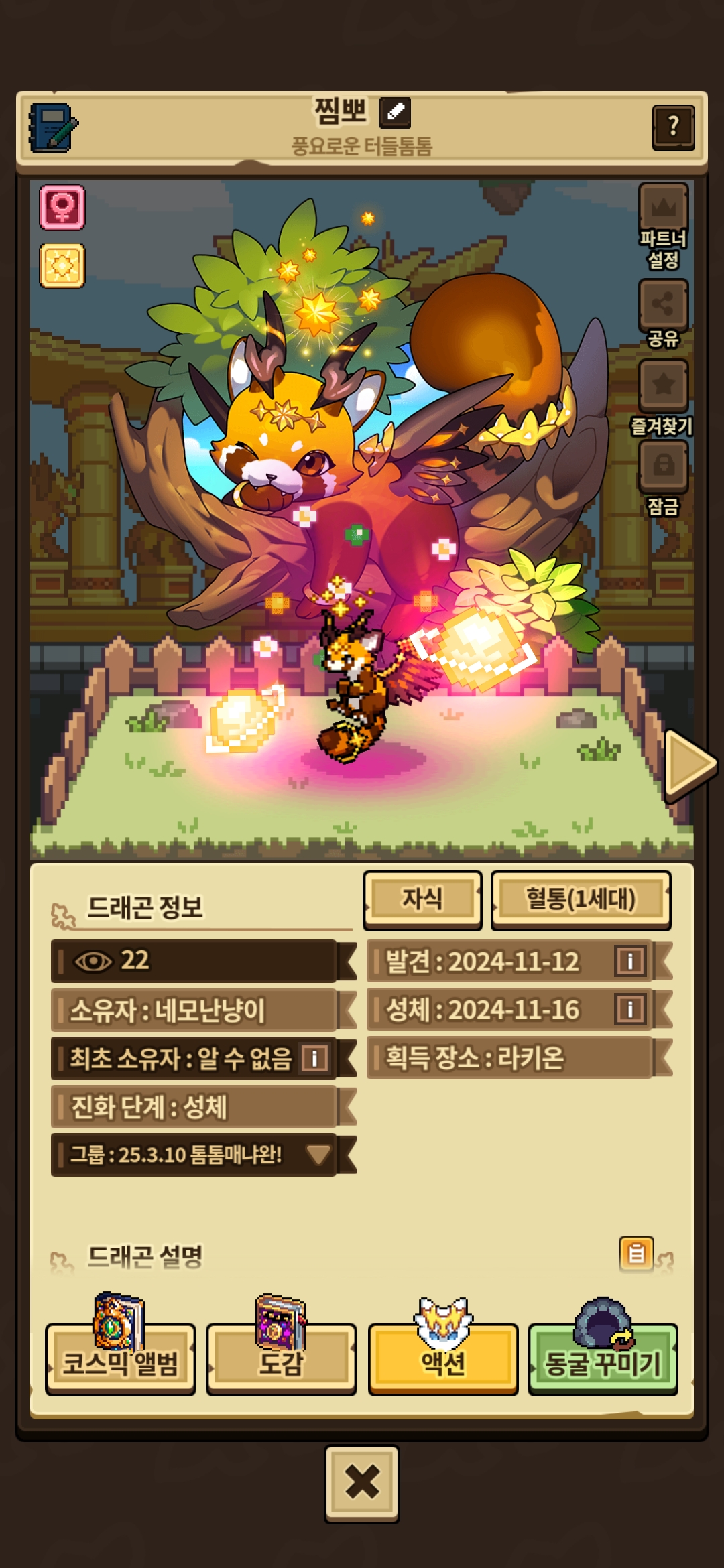Viewport: 724px width, 1568px height.
Task: Open the 자식 offspring button
Action: (x=422, y=900)
